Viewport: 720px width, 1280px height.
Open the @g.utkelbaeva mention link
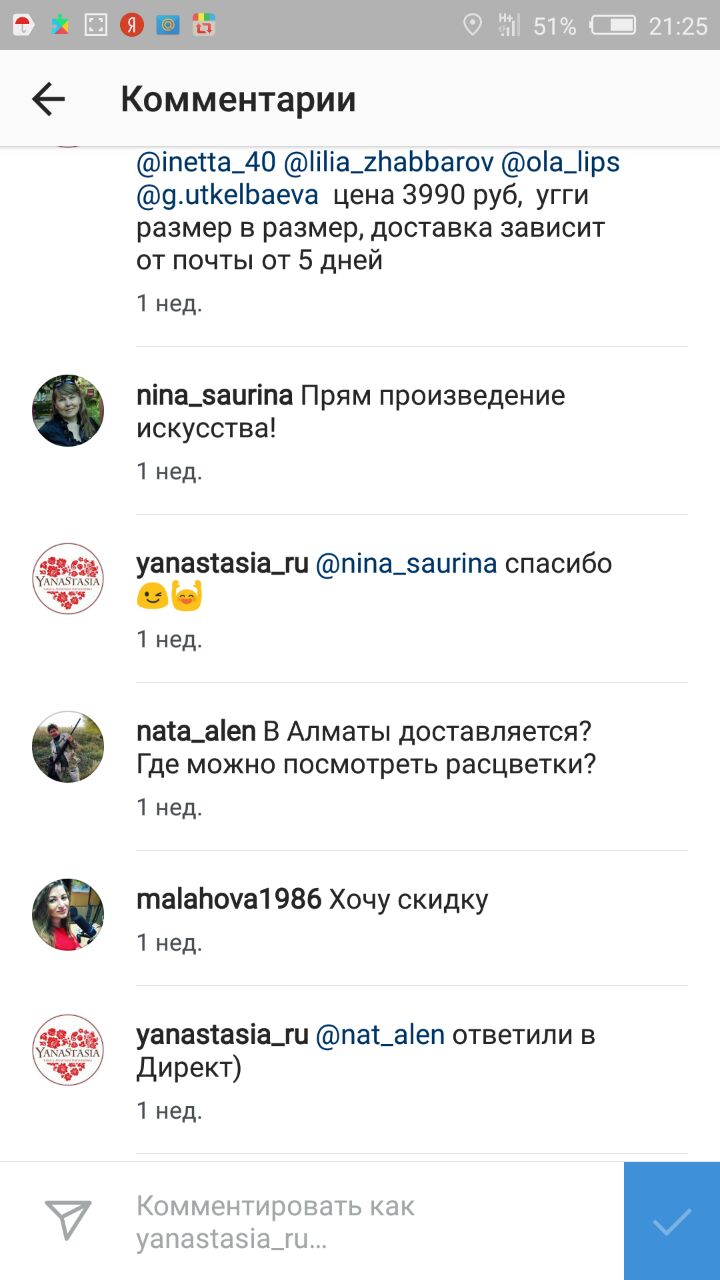pyautogui.click(x=227, y=195)
